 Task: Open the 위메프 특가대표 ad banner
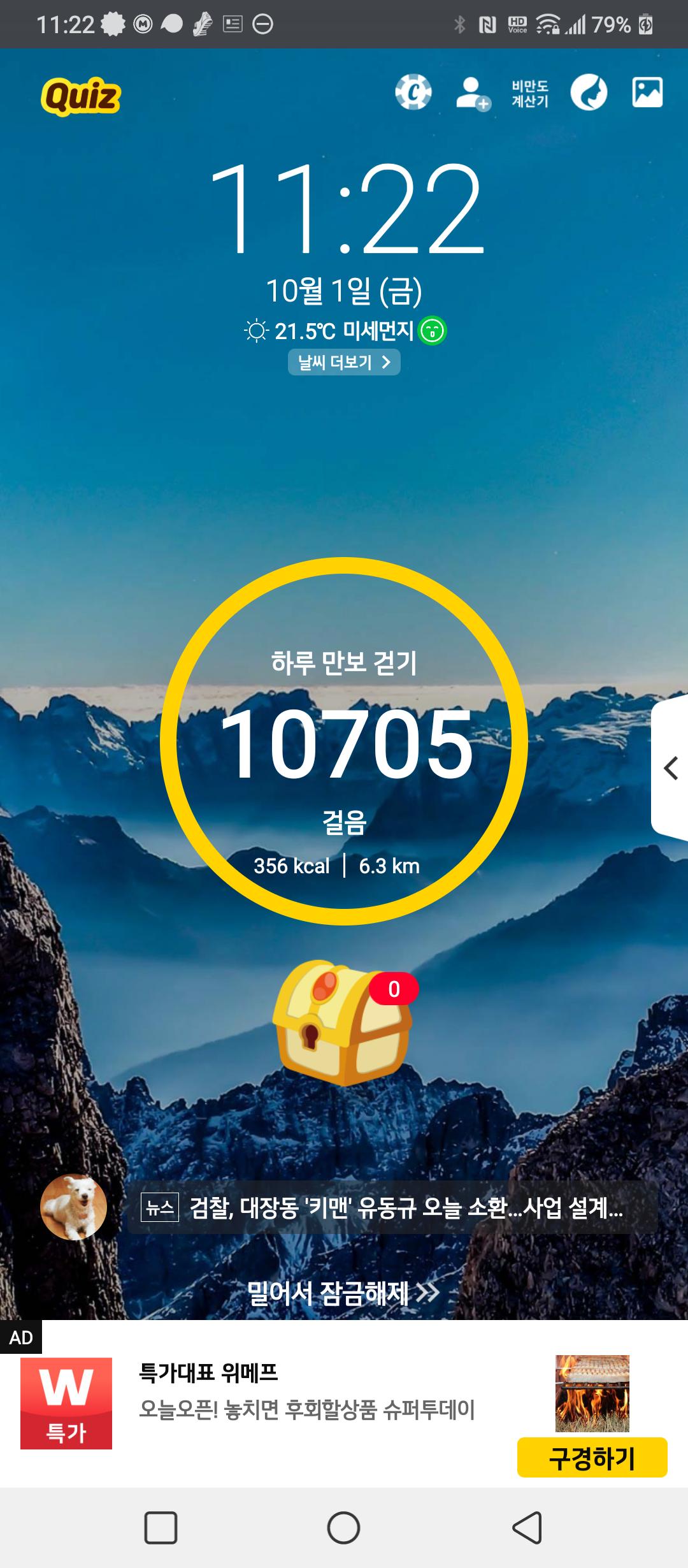[x=306, y=1403]
